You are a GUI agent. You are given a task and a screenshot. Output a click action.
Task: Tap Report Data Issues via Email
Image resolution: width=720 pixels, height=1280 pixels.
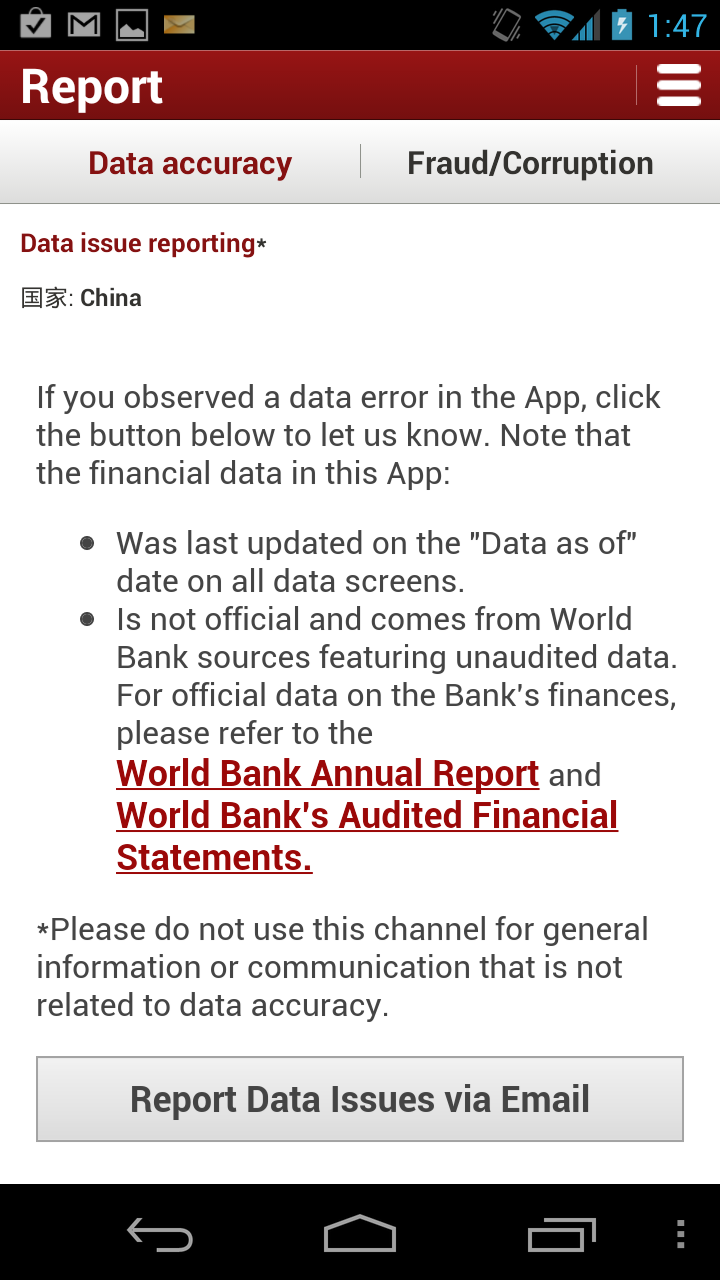(x=360, y=1099)
